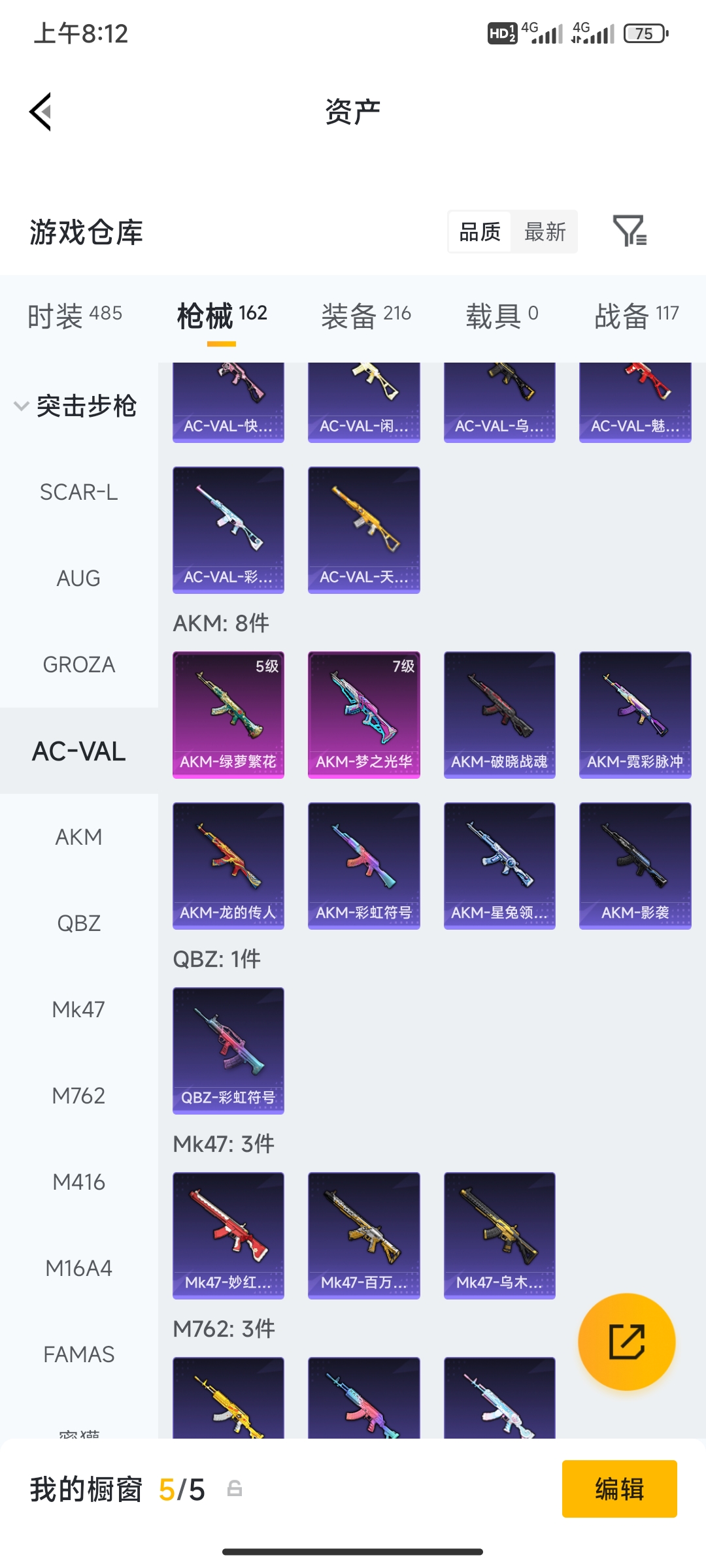
Task: Select GROZA in the weapon list
Action: point(79,664)
